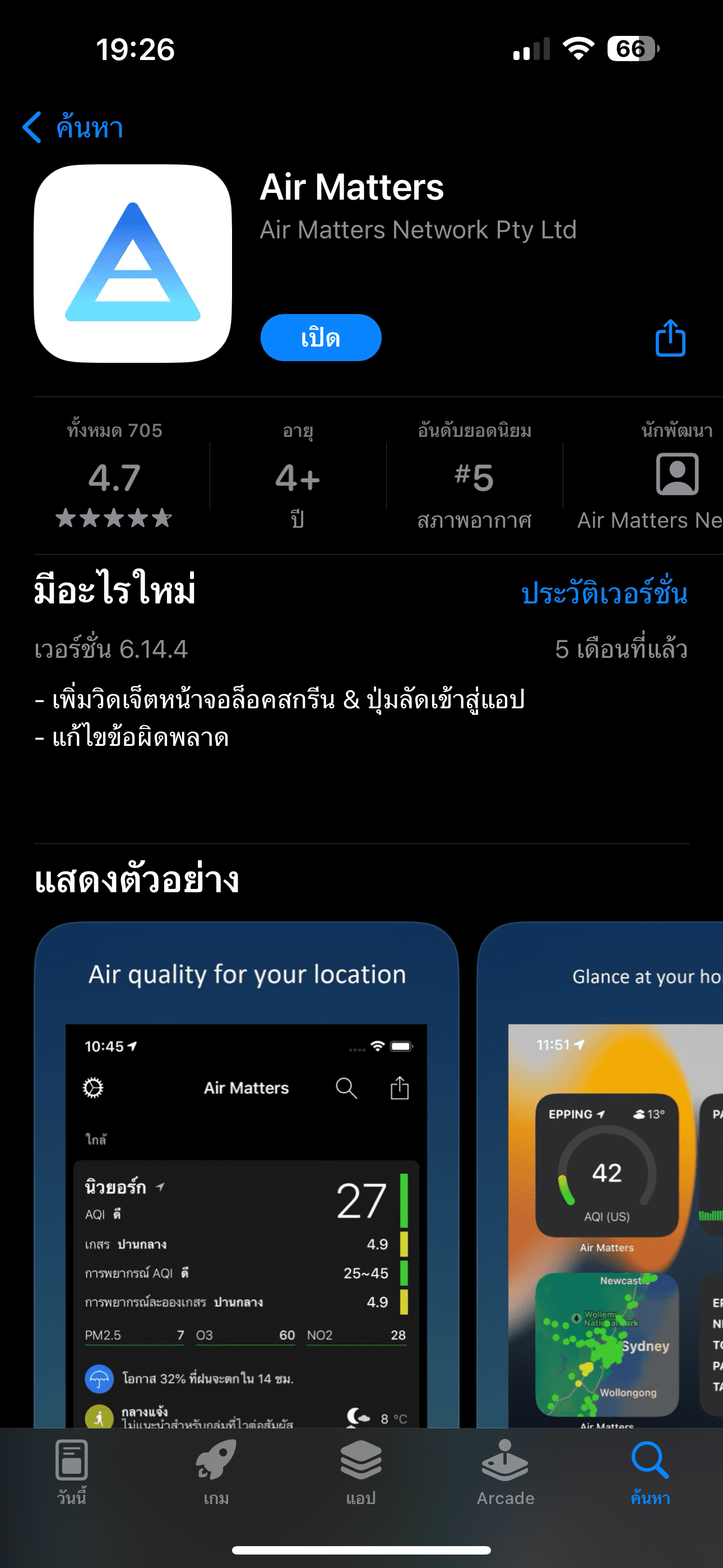Share the Air Matters app page
The height and width of the screenshot is (1568, 723).
coord(670,338)
